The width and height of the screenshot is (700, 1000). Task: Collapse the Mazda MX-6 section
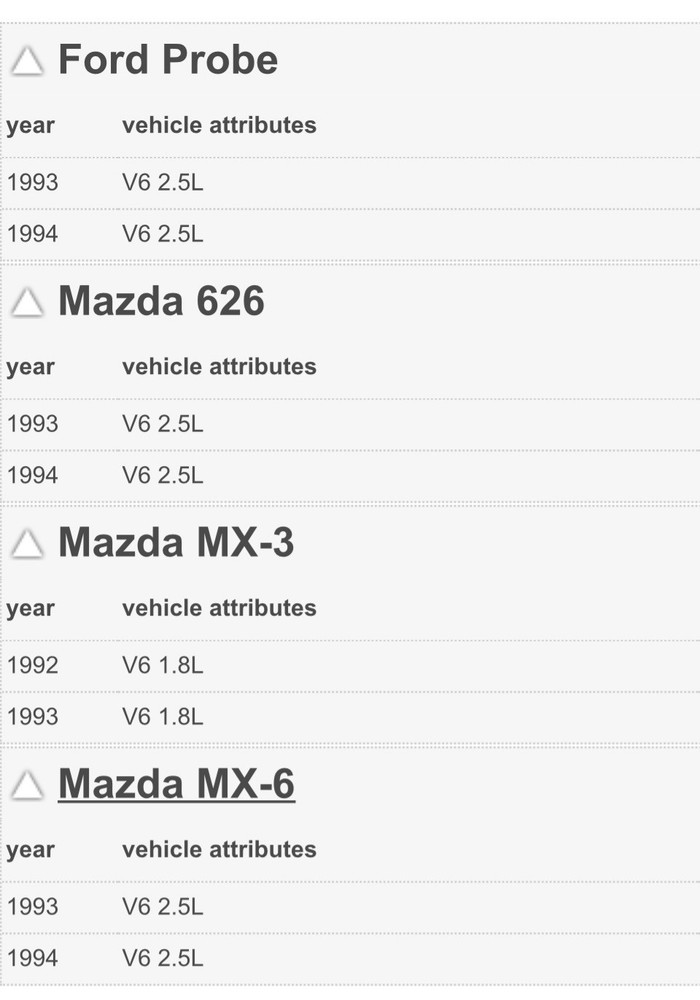tap(27, 787)
